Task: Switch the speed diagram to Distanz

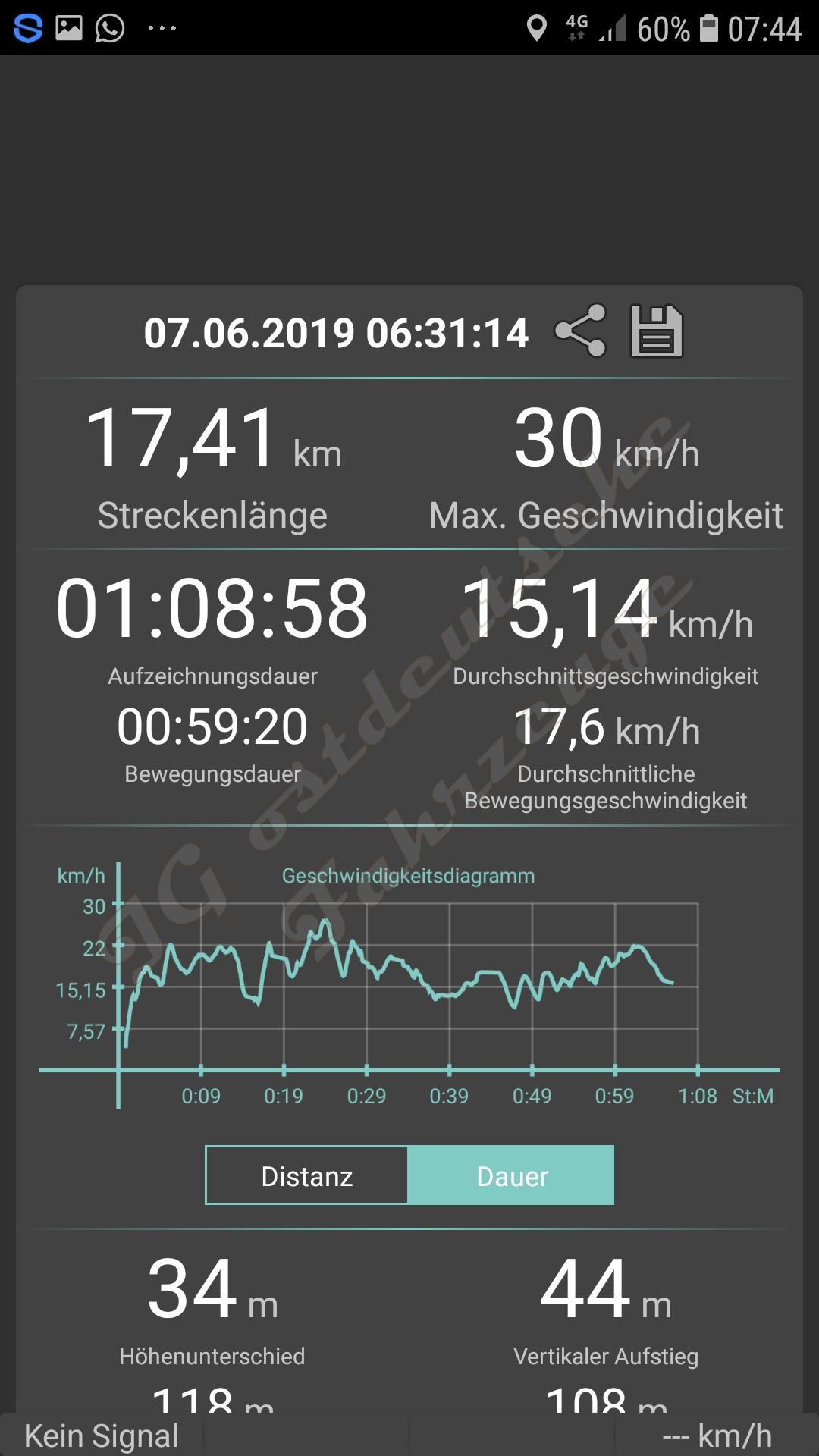Action: click(306, 1176)
